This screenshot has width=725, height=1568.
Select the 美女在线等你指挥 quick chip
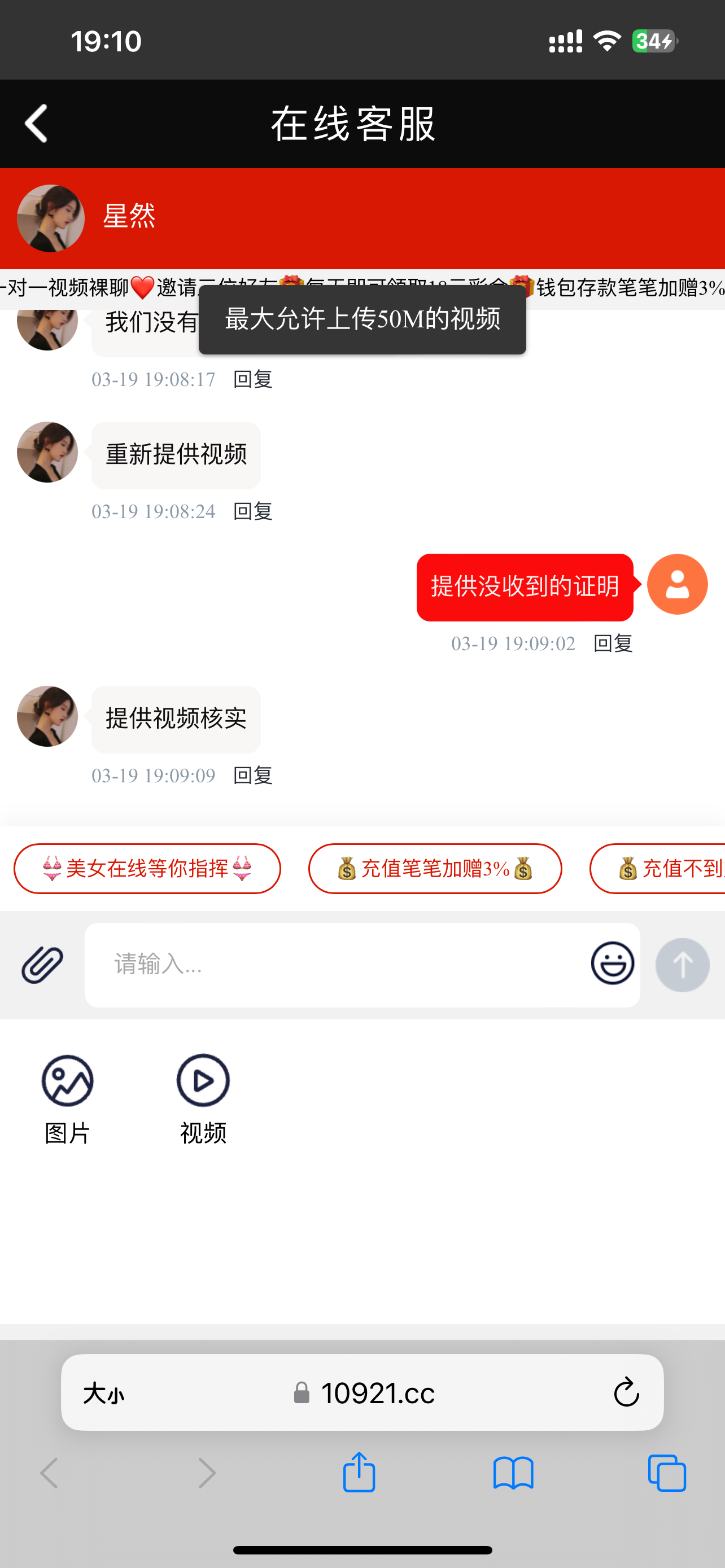click(x=147, y=869)
